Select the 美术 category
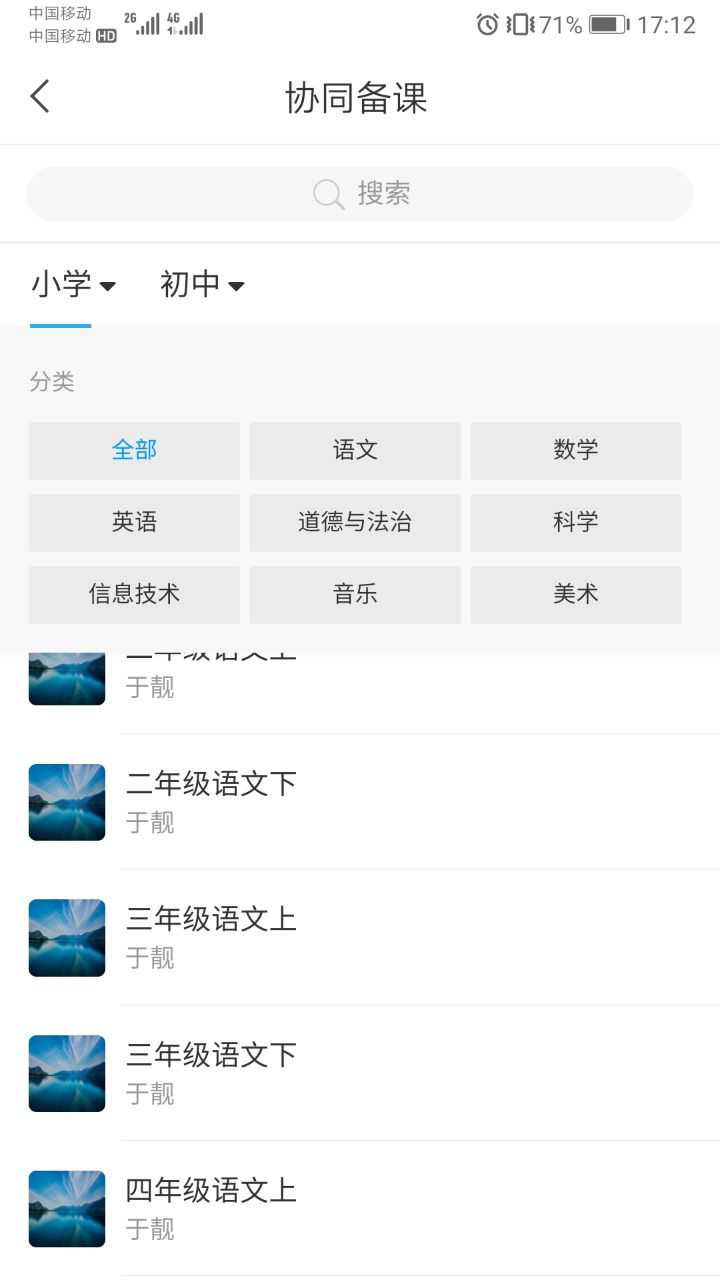This screenshot has width=720, height=1280. click(x=576, y=594)
